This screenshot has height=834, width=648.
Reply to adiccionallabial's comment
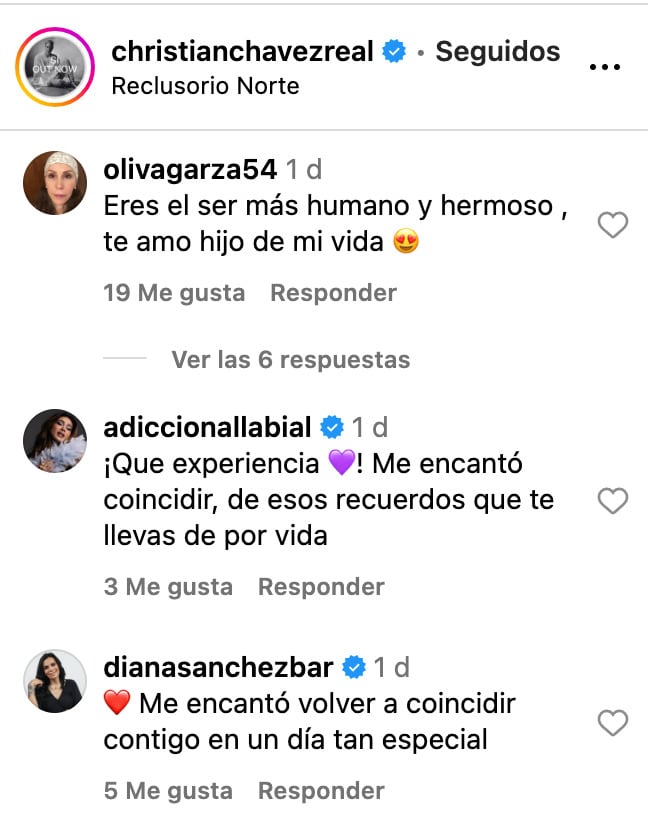pos(321,587)
